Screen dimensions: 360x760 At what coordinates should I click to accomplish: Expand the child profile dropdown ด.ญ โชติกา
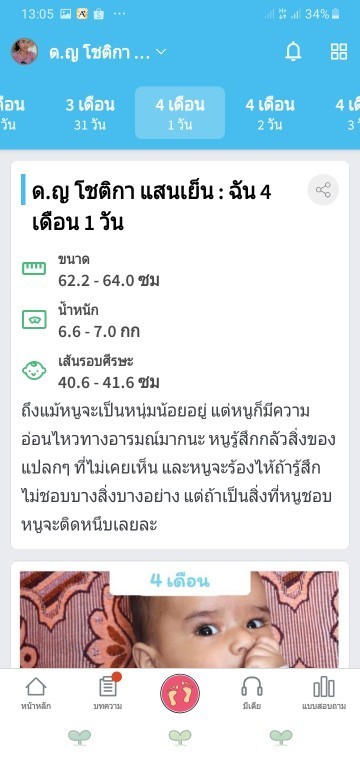pyautogui.click(x=108, y=52)
